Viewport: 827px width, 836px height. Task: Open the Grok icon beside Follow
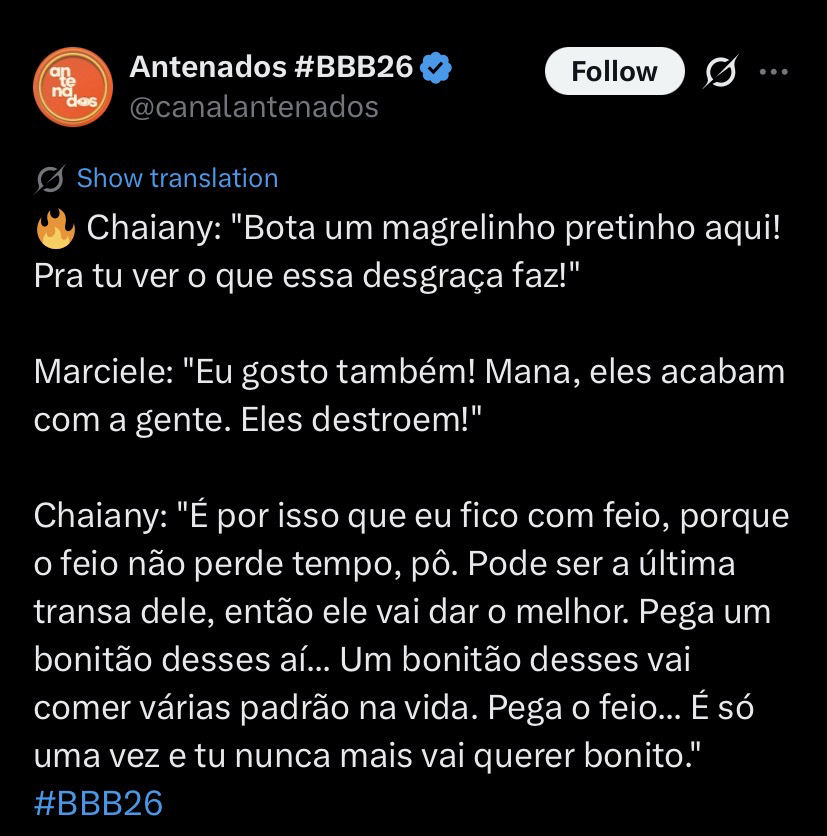[720, 72]
